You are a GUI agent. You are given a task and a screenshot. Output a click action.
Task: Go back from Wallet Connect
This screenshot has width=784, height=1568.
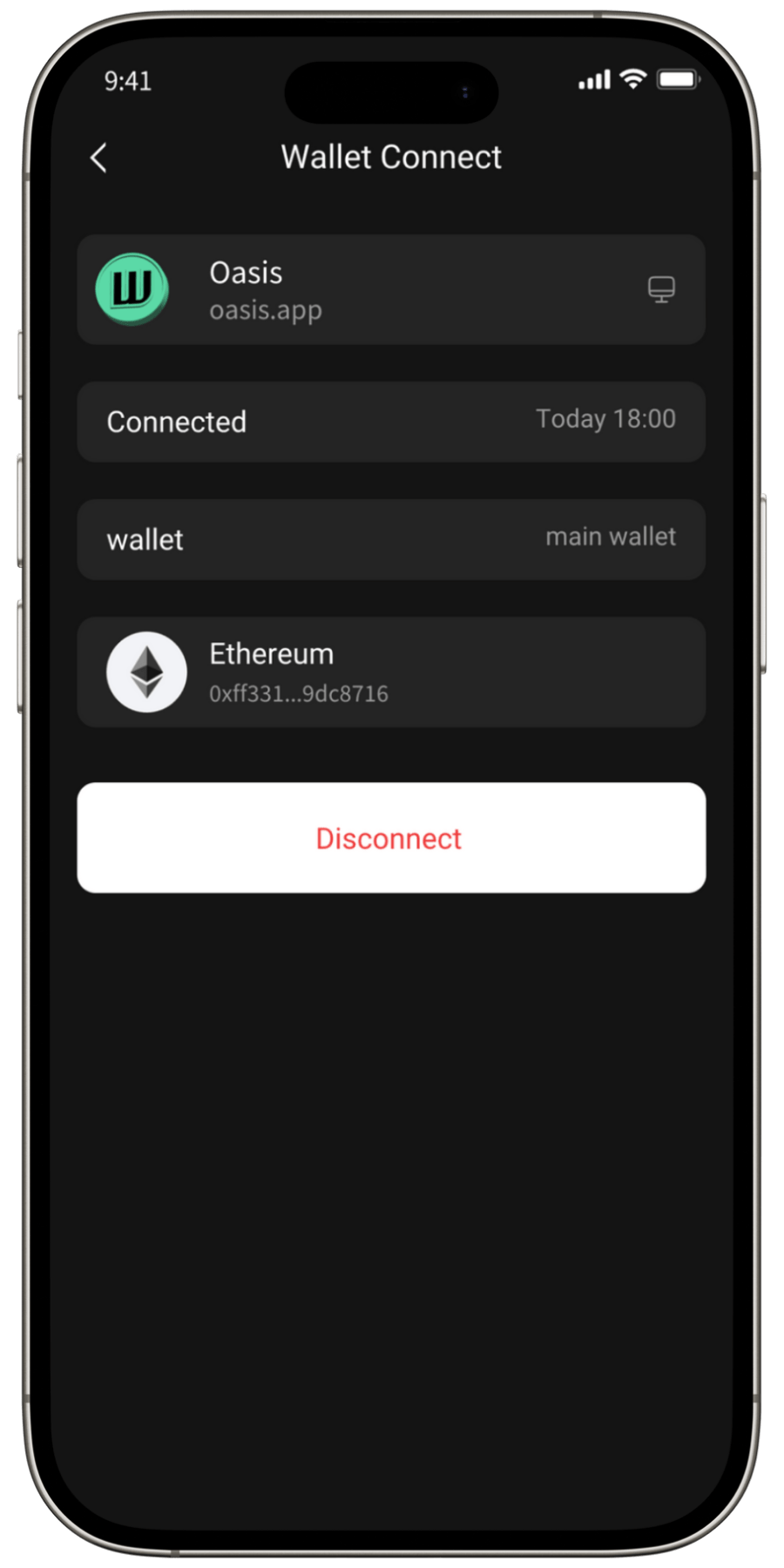click(99, 158)
